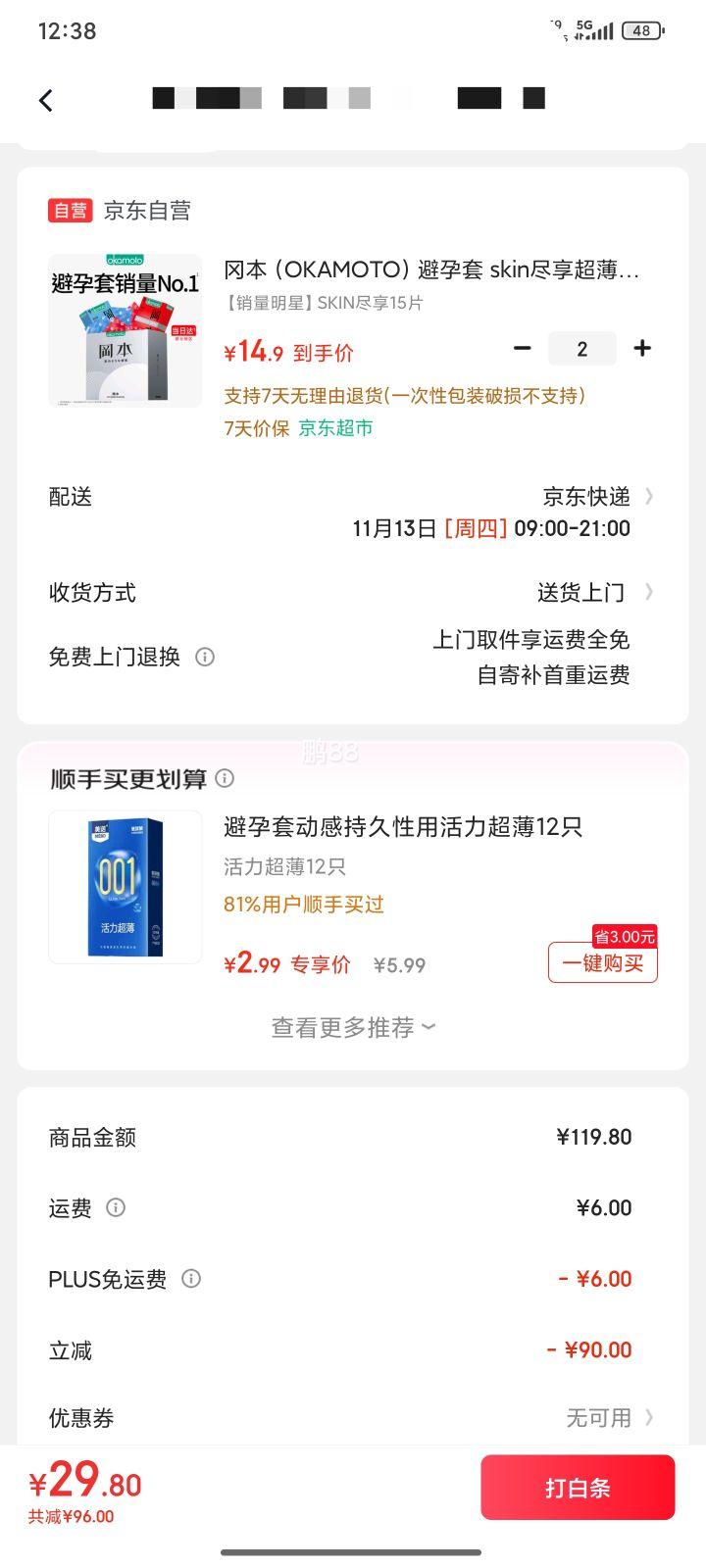Expand the 收货方式 delivery method options
Image resolution: width=706 pixels, height=1568 pixels.
pyautogui.click(x=649, y=592)
